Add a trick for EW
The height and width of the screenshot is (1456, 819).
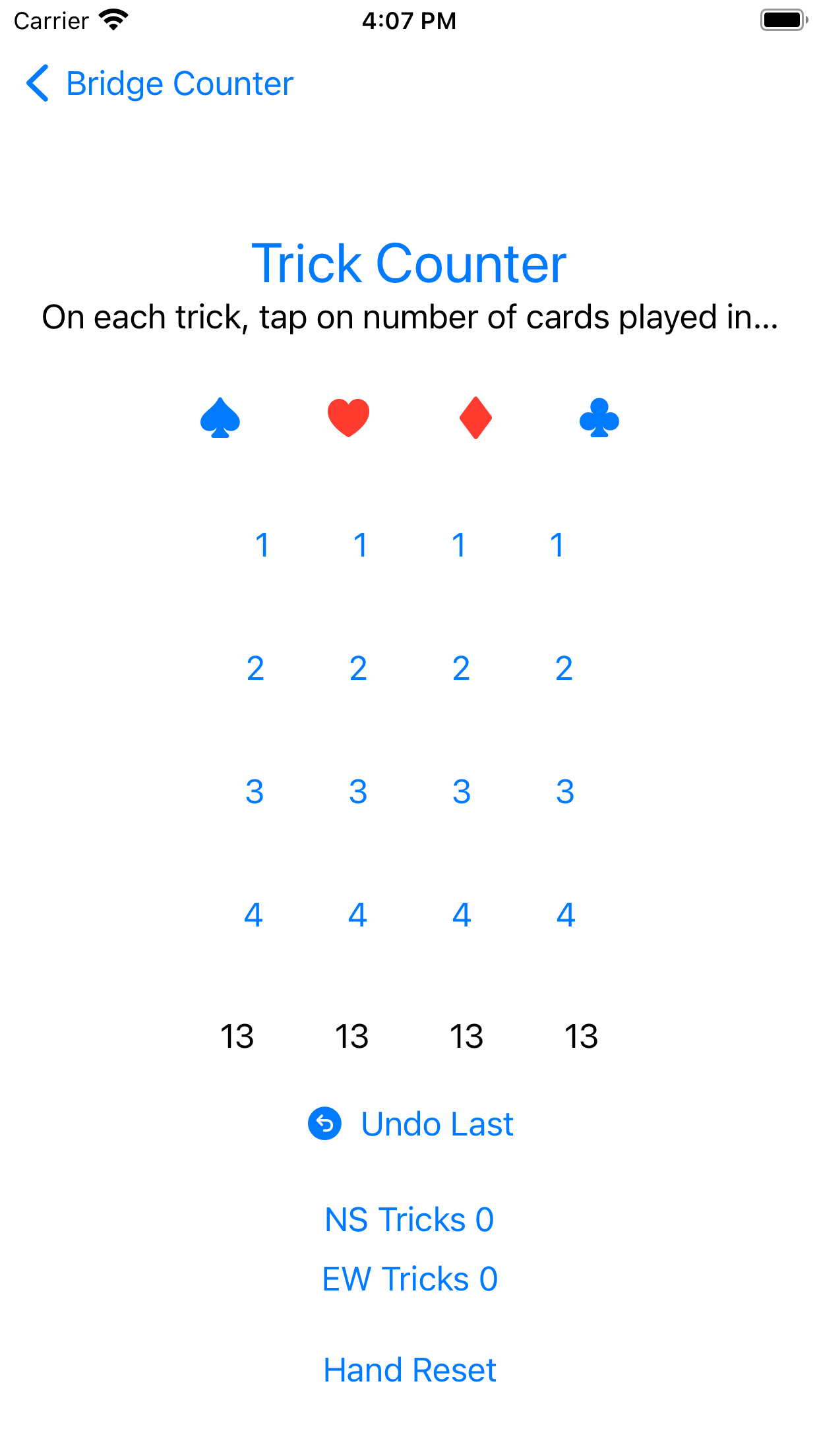click(x=409, y=1279)
